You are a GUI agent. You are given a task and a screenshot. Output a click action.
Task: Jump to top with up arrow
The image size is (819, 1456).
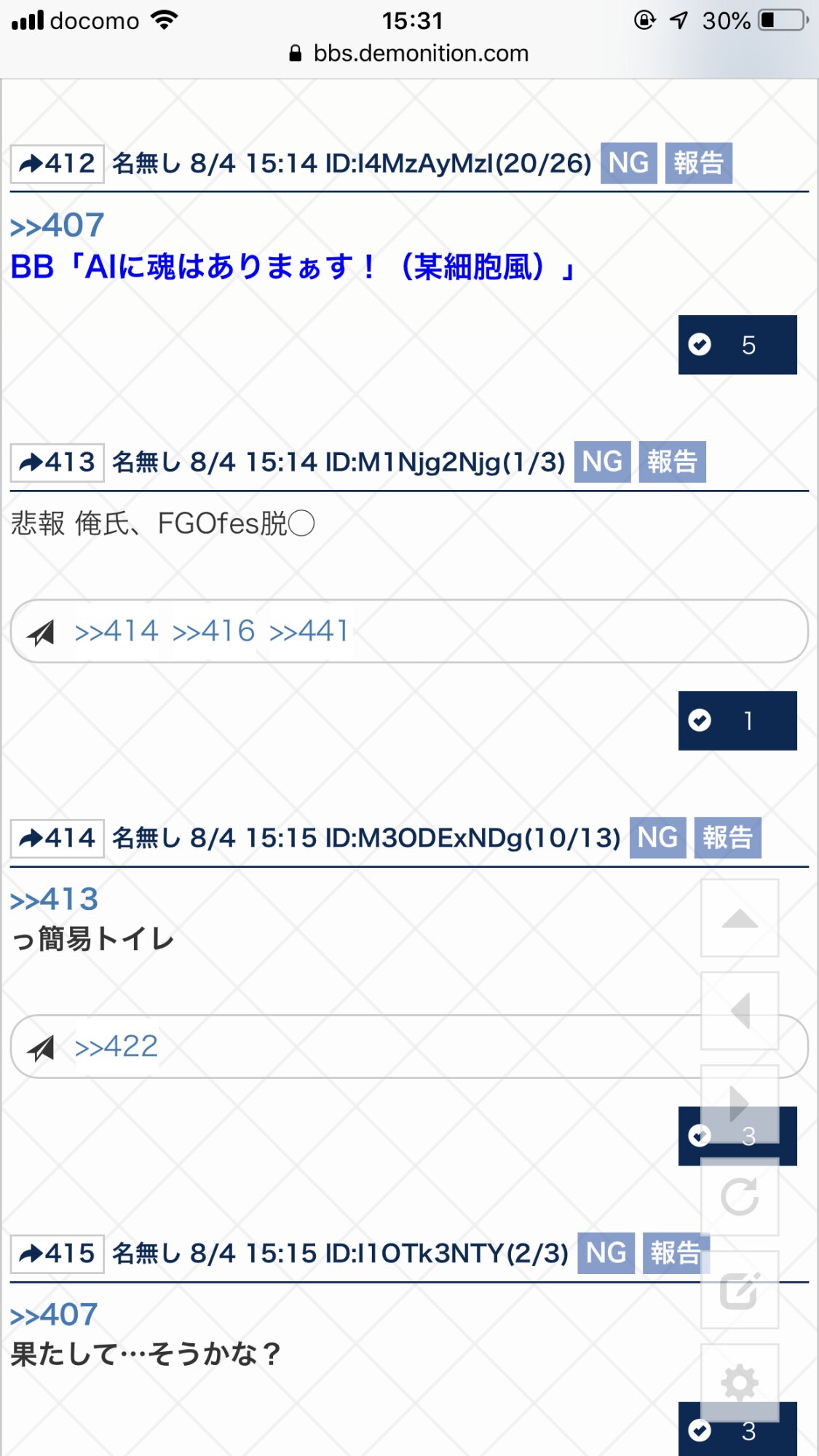click(740, 918)
